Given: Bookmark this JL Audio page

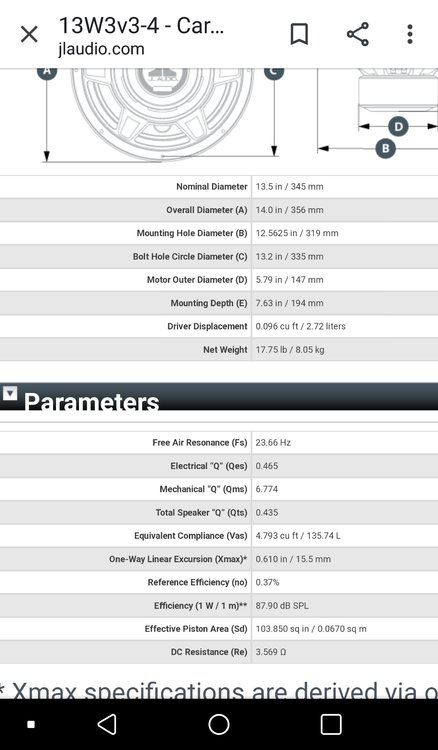Looking at the screenshot, I should (x=299, y=34).
